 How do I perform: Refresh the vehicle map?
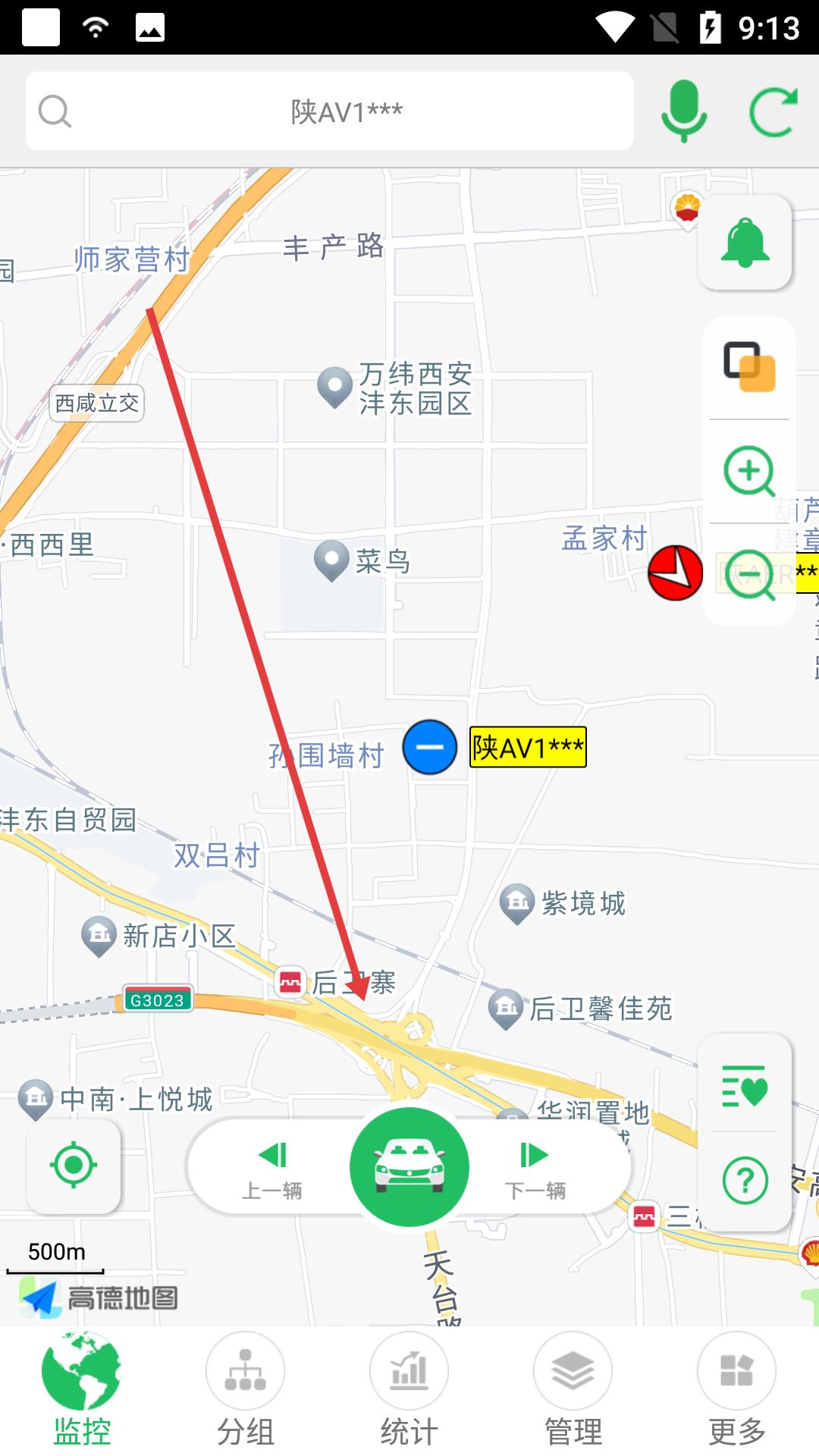coord(773,111)
